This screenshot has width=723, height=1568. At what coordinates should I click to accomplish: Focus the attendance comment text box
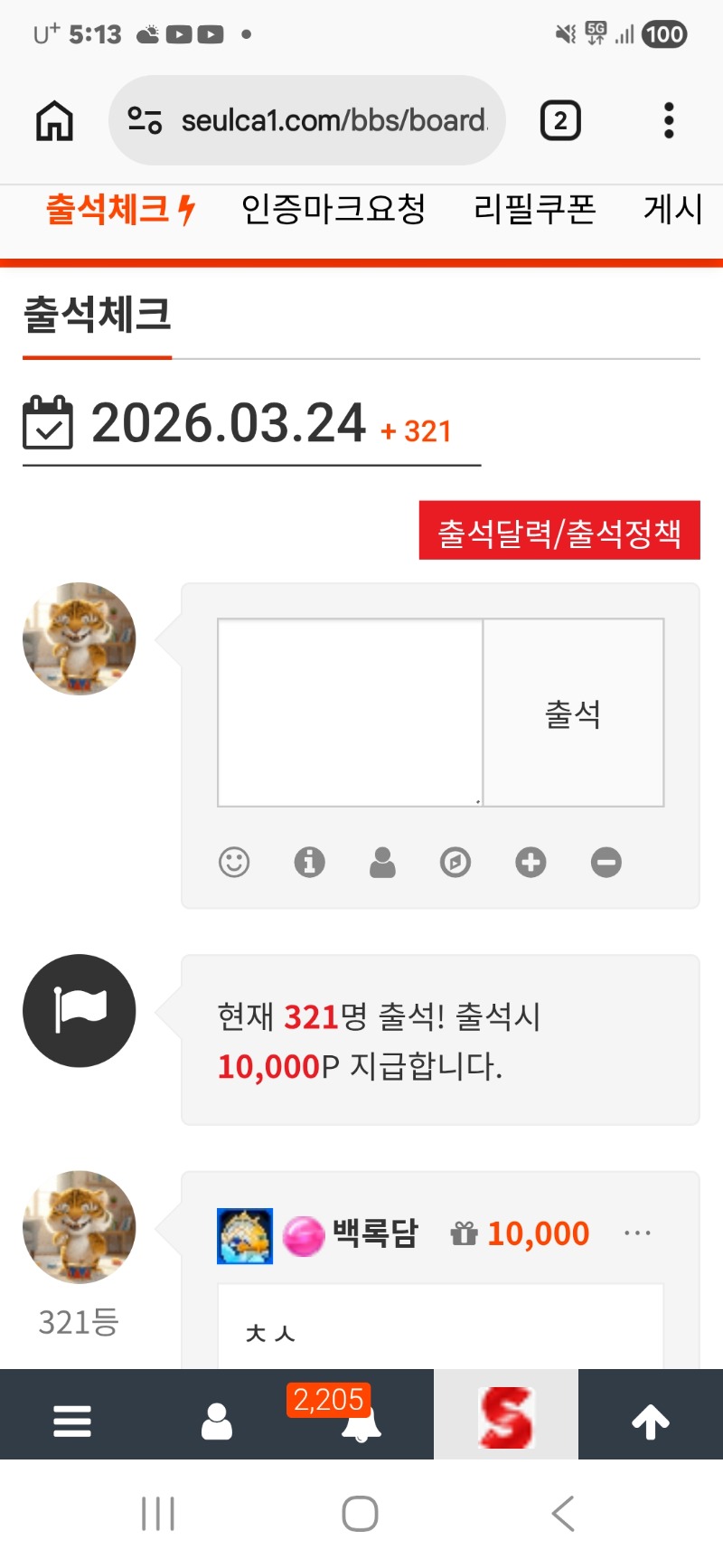point(350,713)
